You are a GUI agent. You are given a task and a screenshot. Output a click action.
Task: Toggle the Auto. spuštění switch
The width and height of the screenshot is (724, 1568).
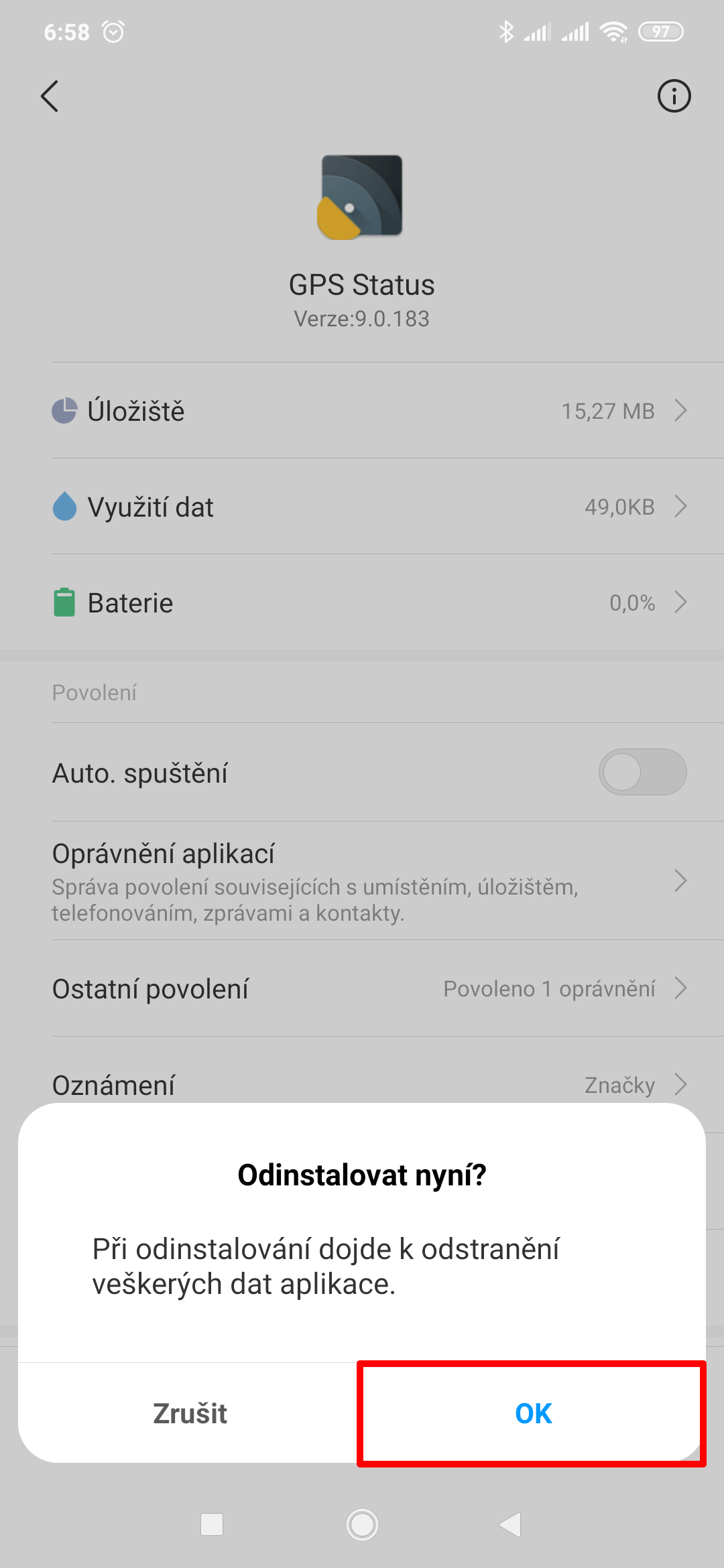[x=642, y=772]
